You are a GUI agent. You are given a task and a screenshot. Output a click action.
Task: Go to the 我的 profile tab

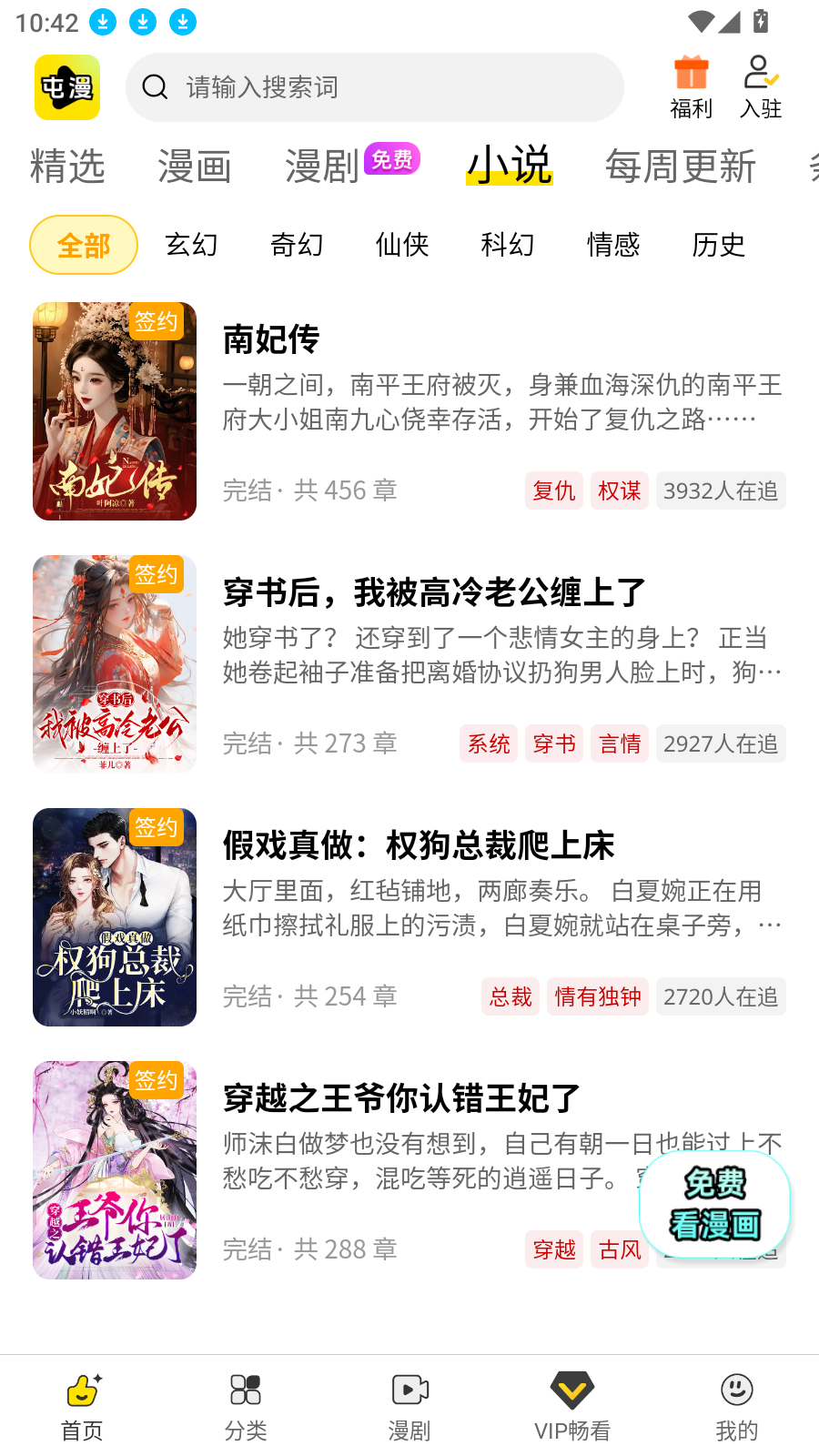736,1407
